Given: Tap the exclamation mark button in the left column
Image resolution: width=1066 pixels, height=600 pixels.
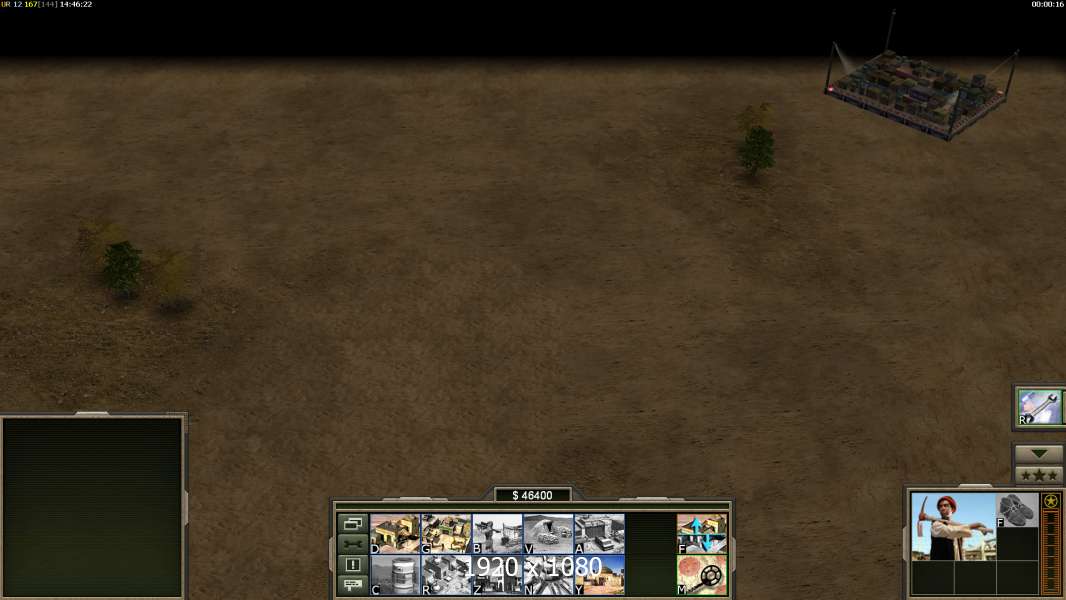Looking at the screenshot, I should tap(352, 565).
